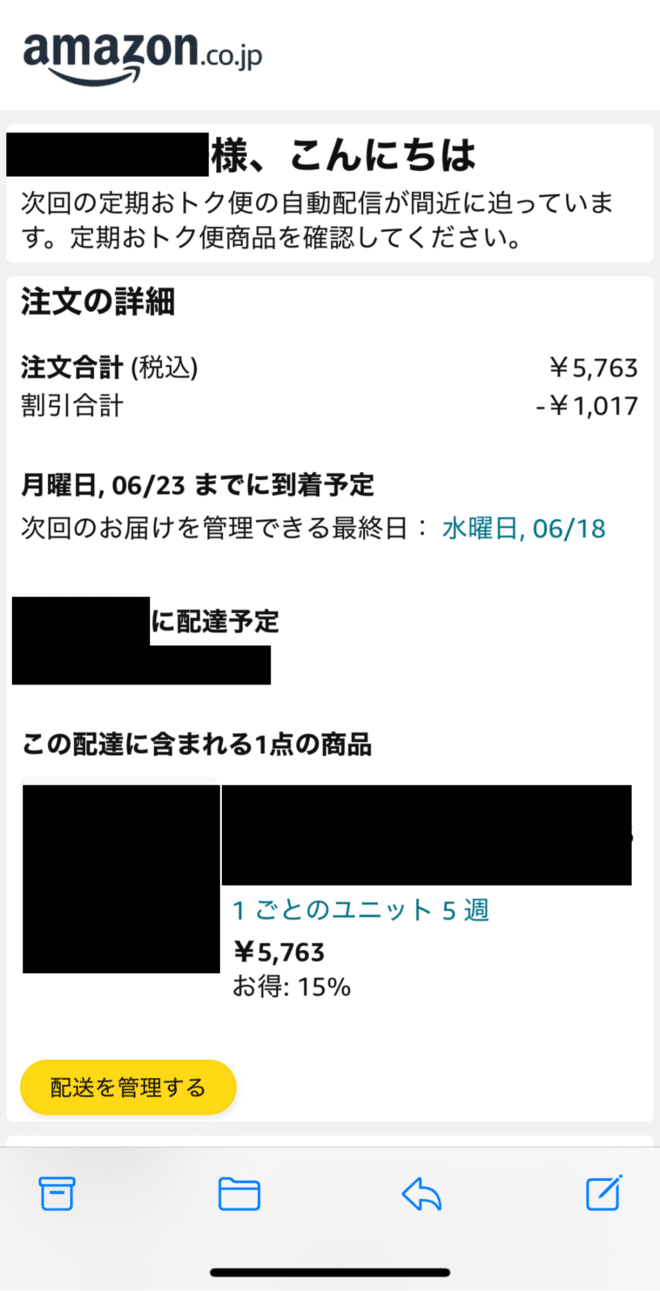Reply to this email

click(421, 1193)
